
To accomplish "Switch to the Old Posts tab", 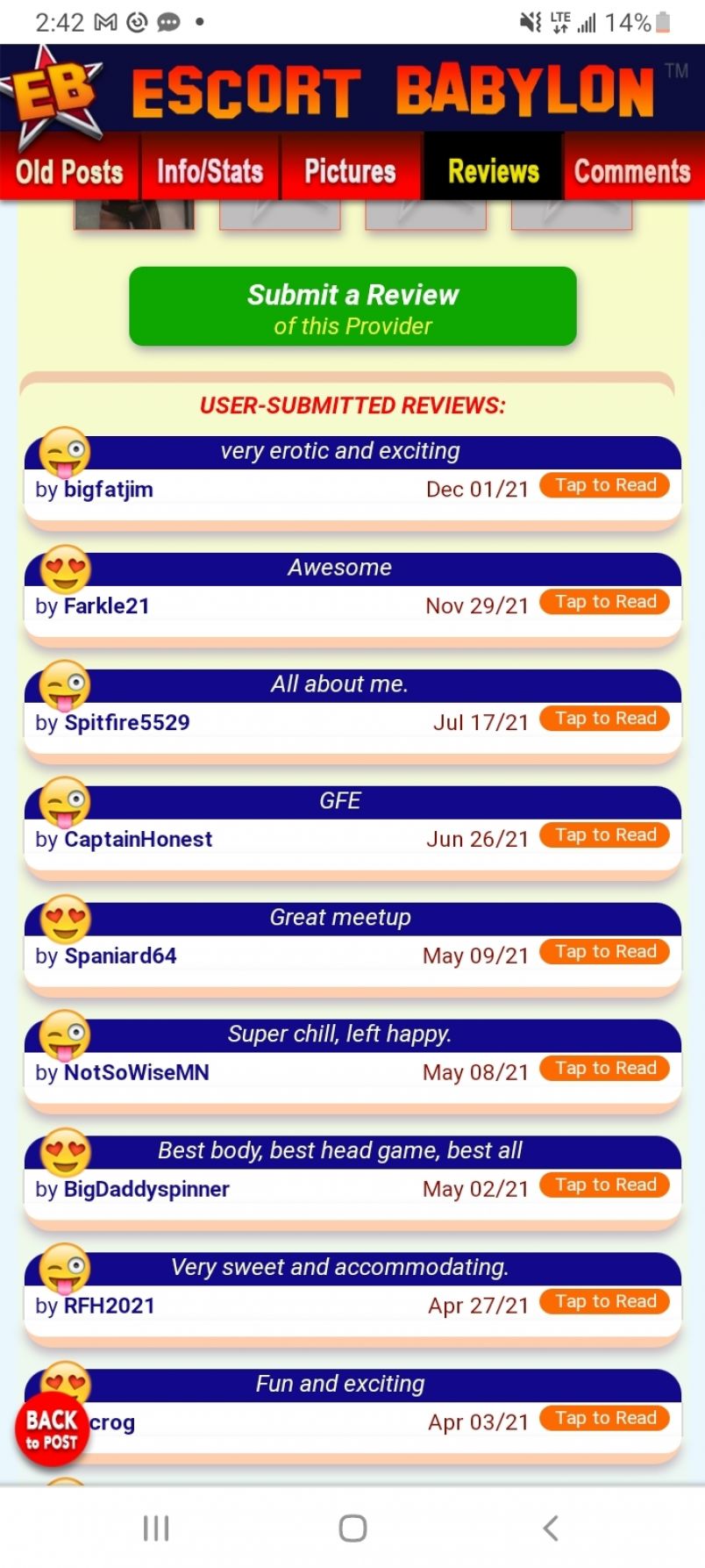I will coord(69,171).
